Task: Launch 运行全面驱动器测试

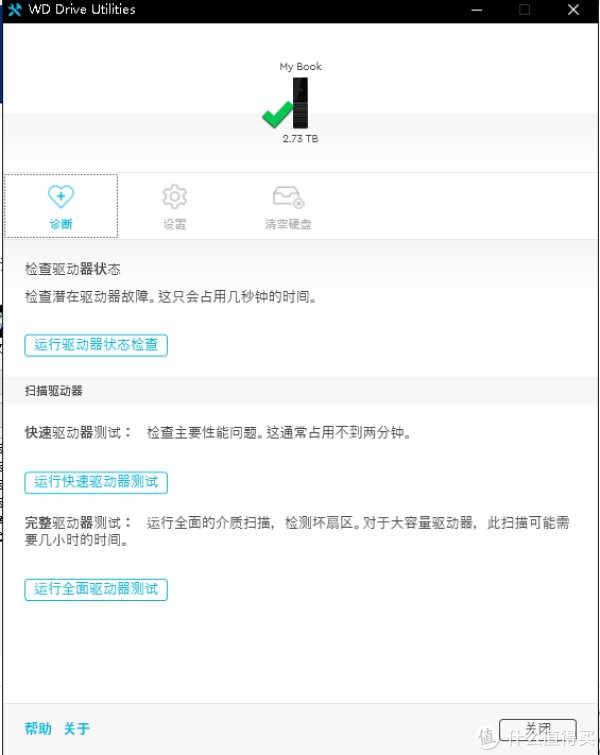Action: [96, 589]
